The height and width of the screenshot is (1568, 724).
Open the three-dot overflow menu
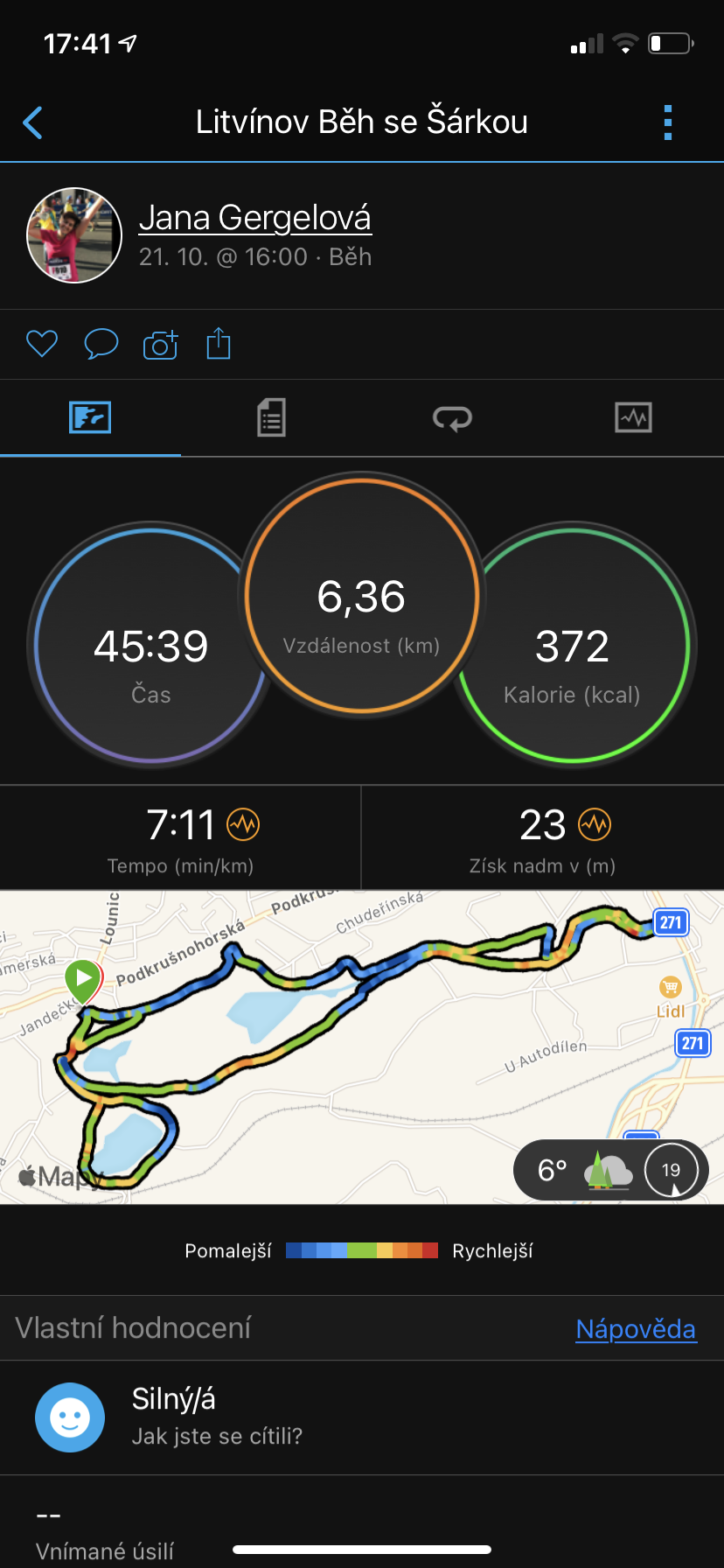tap(668, 122)
